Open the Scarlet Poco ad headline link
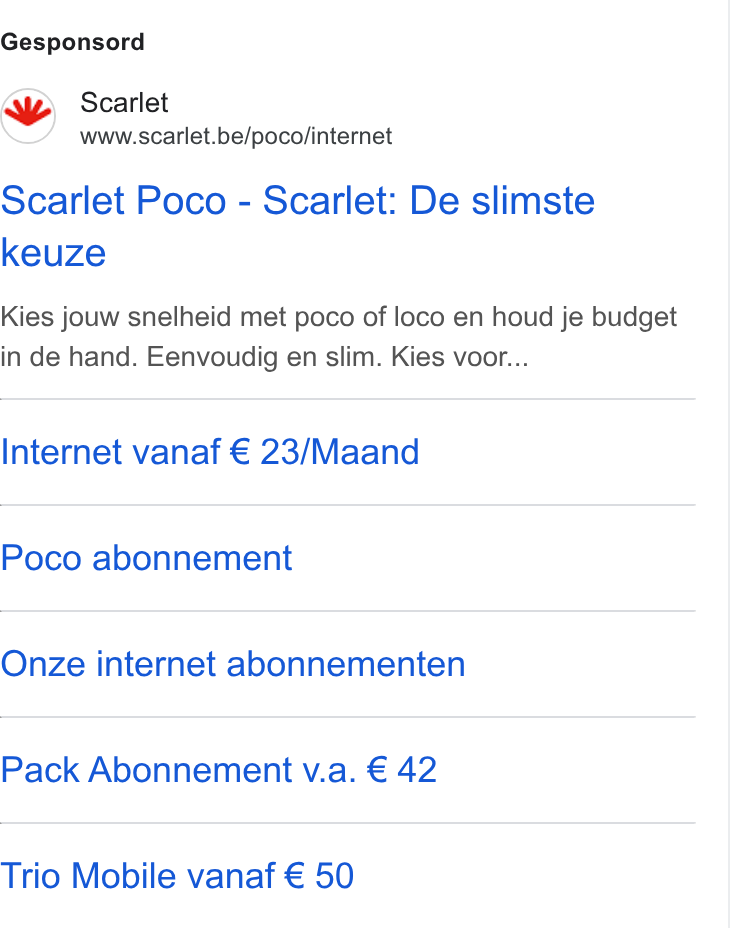 (x=297, y=226)
